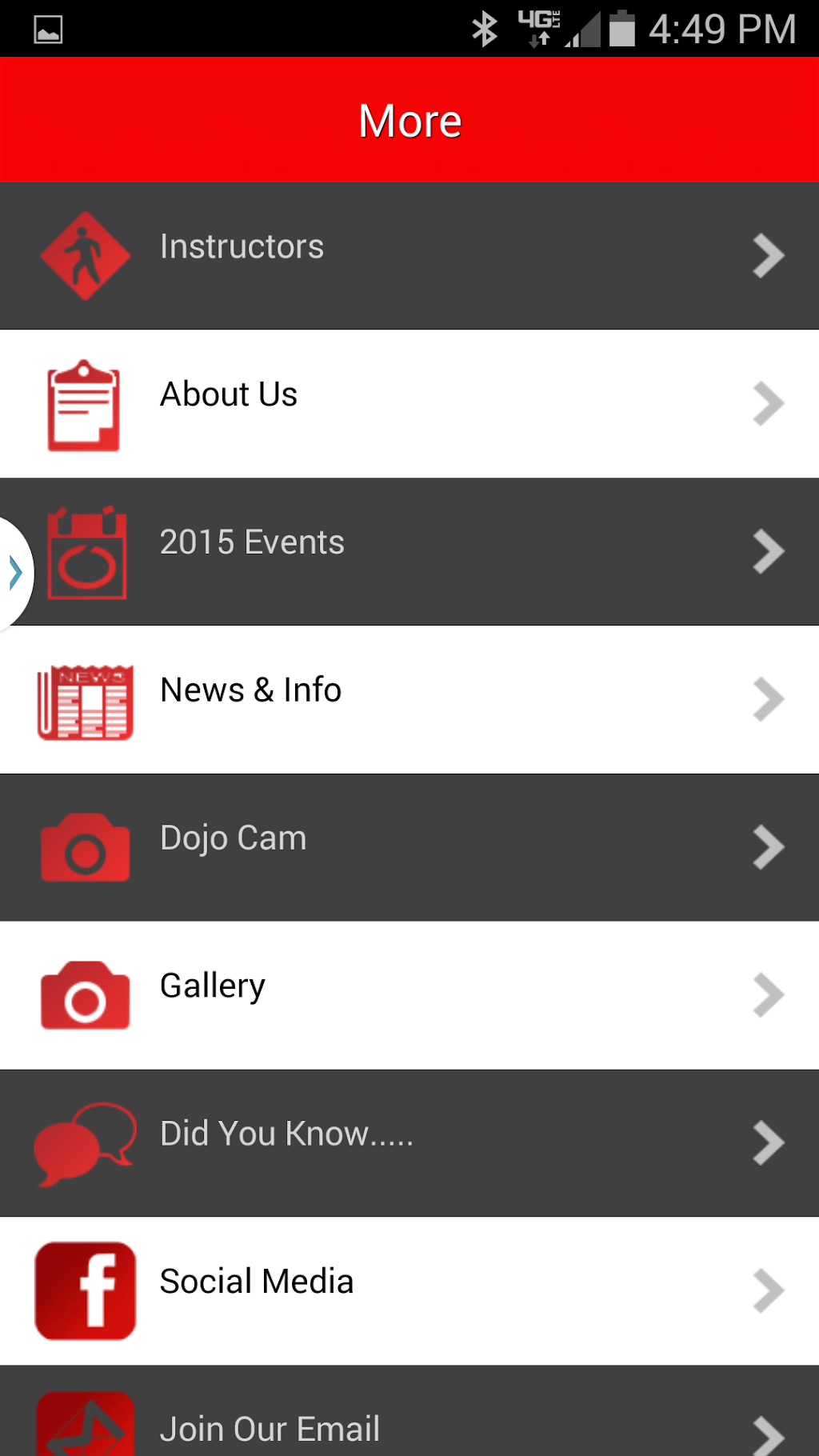Viewport: 819px width, 1456px height.
Task: Select the Social Media row
Action: pos(409,1290)
